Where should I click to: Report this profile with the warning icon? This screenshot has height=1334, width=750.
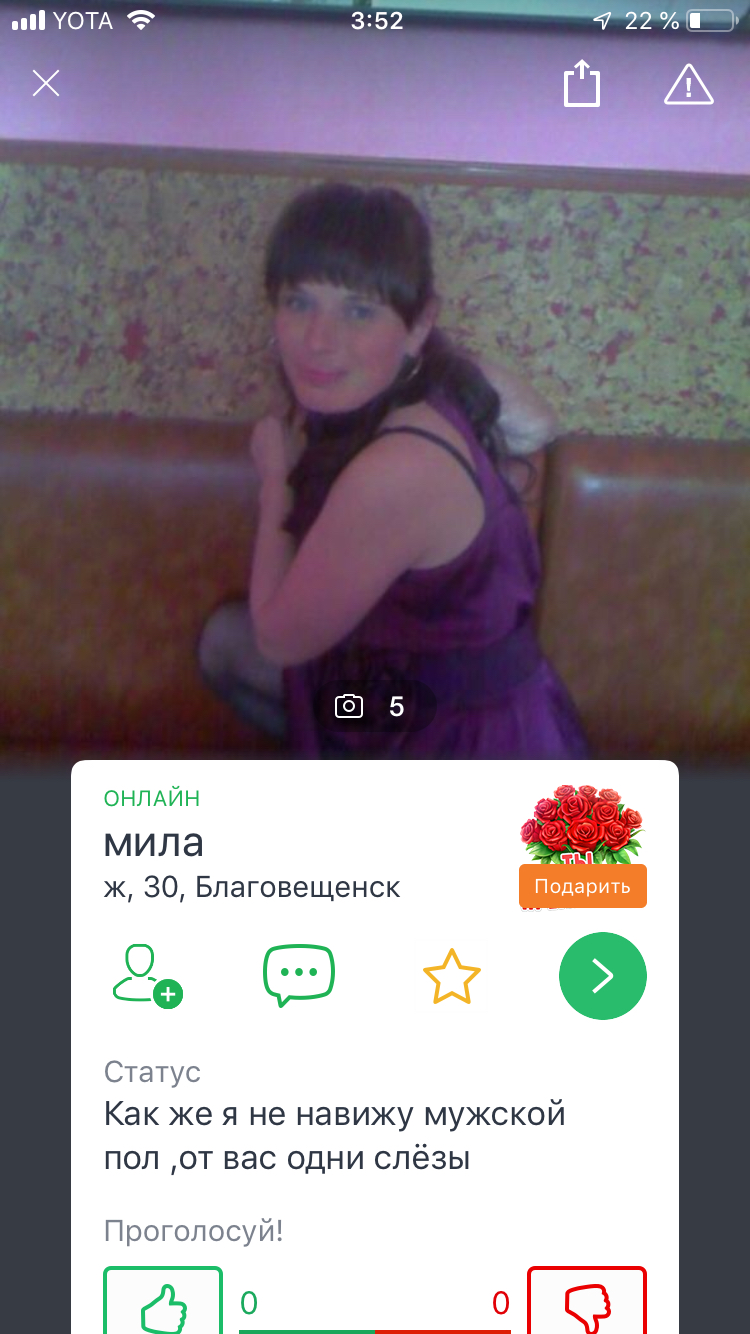pos(689,84)
